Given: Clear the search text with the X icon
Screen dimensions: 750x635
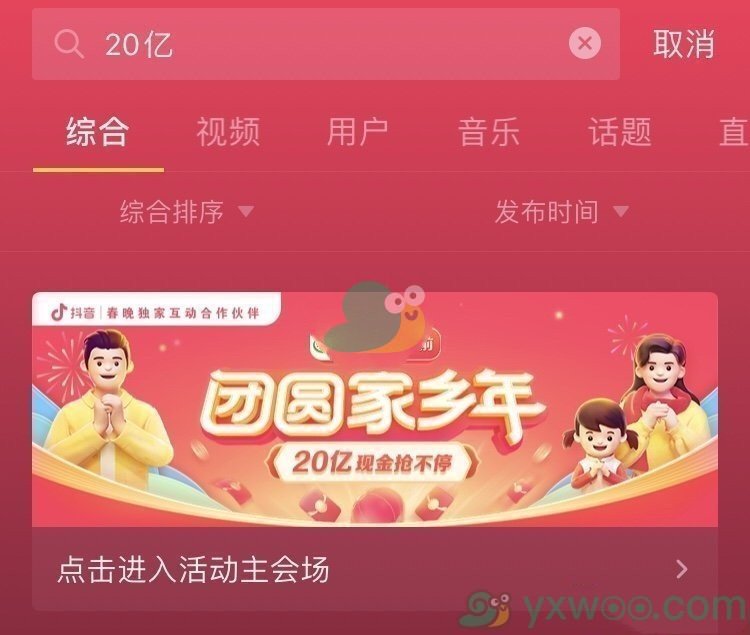Looking at the screenshot, I should pyautogui.click(x=585, y=44).
